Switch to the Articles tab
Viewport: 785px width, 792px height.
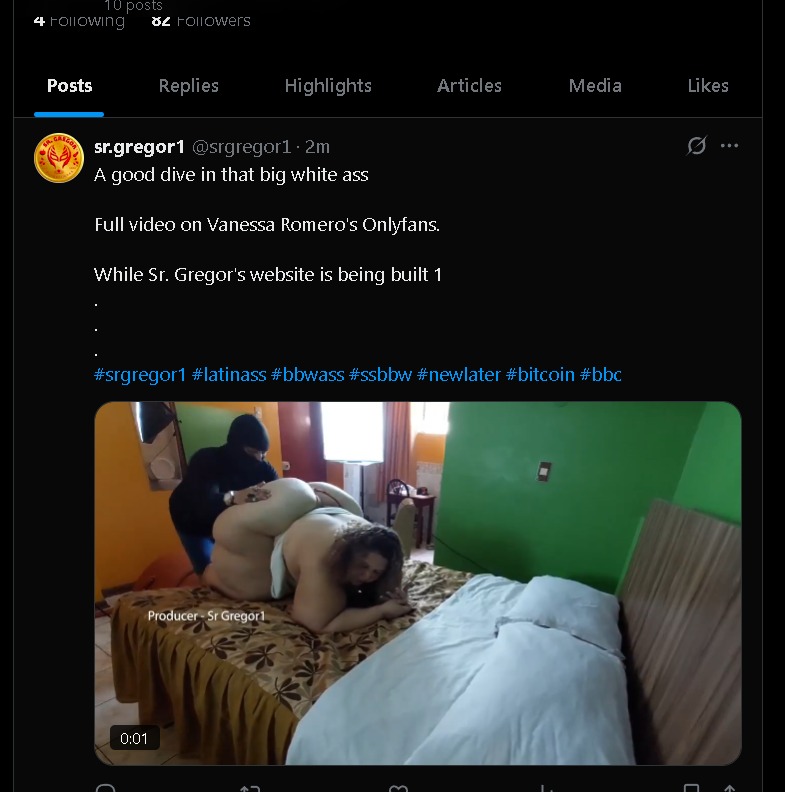[x=469, y=86]
